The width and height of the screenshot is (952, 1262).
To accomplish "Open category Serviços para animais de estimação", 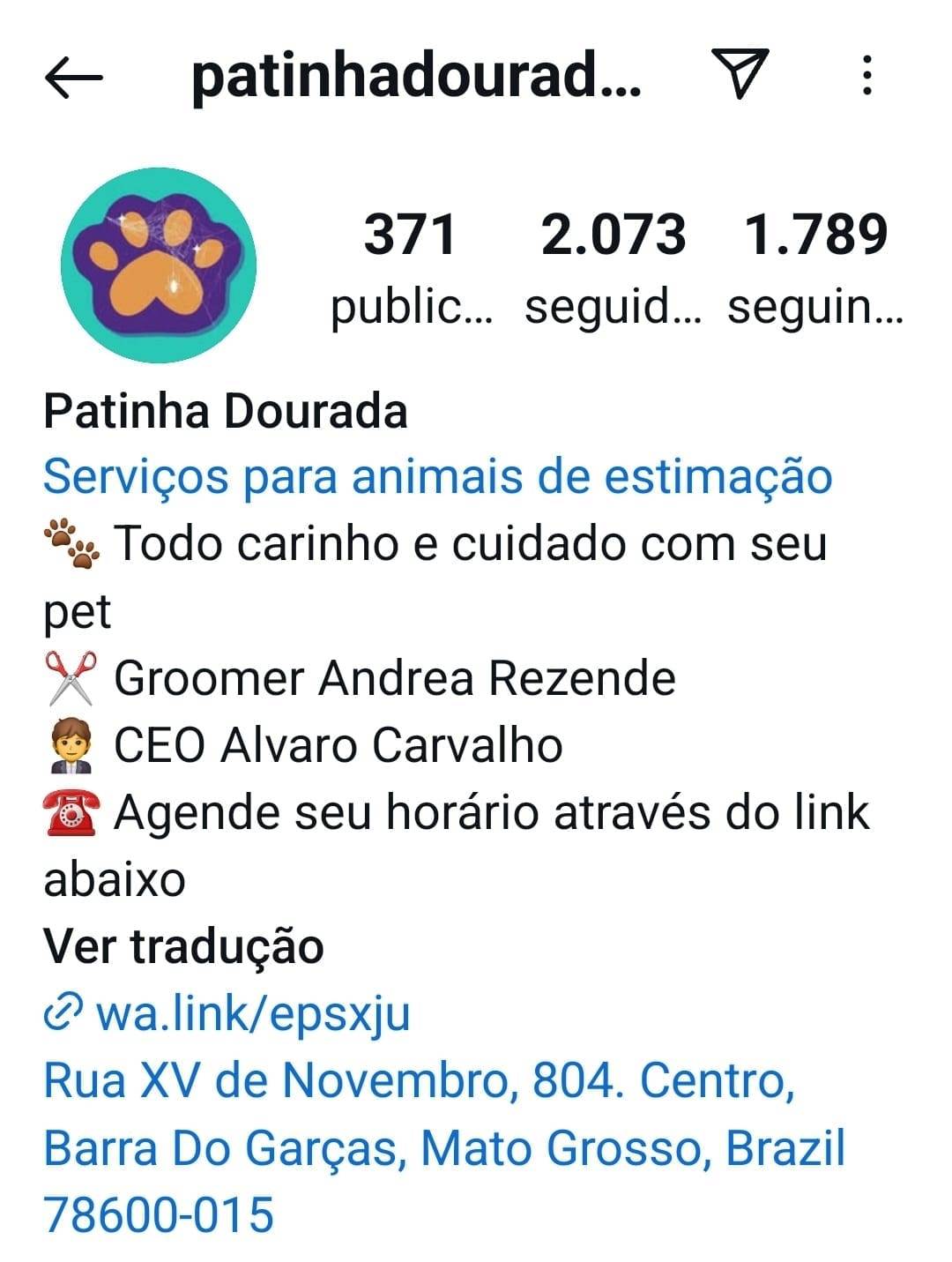I will pyautogui.click(x=437, y=477).
